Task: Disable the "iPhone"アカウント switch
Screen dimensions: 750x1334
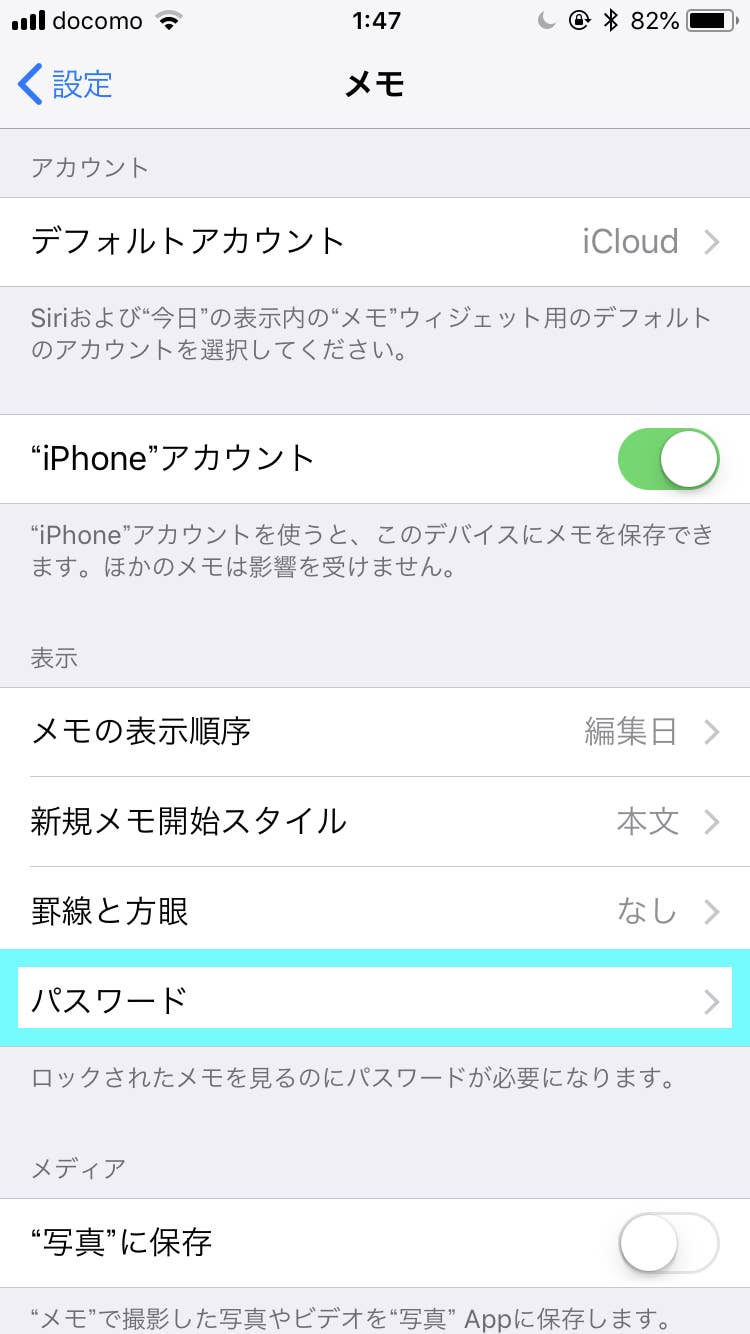Action: pyautogui.click(x=668, y=459)
